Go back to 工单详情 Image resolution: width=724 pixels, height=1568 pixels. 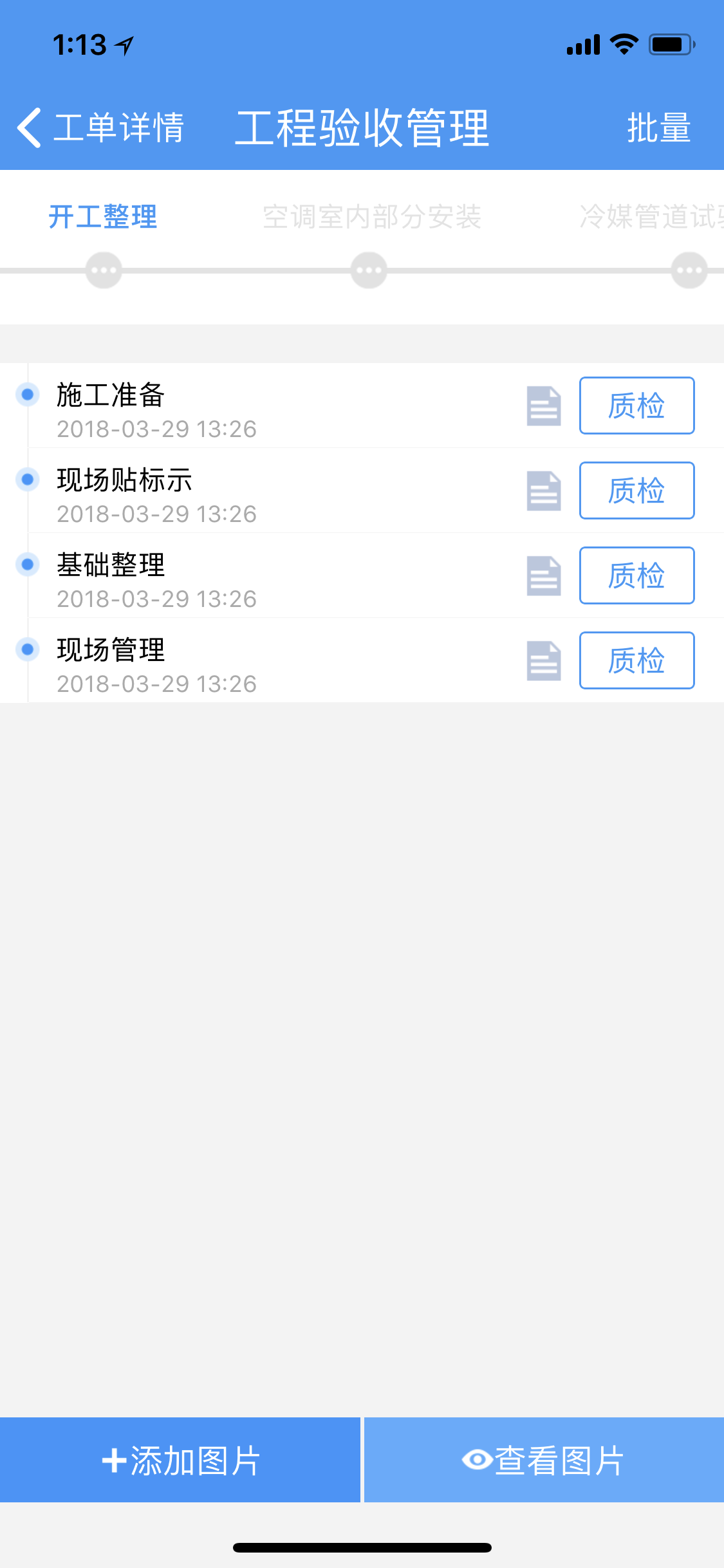tap(101, 127)
